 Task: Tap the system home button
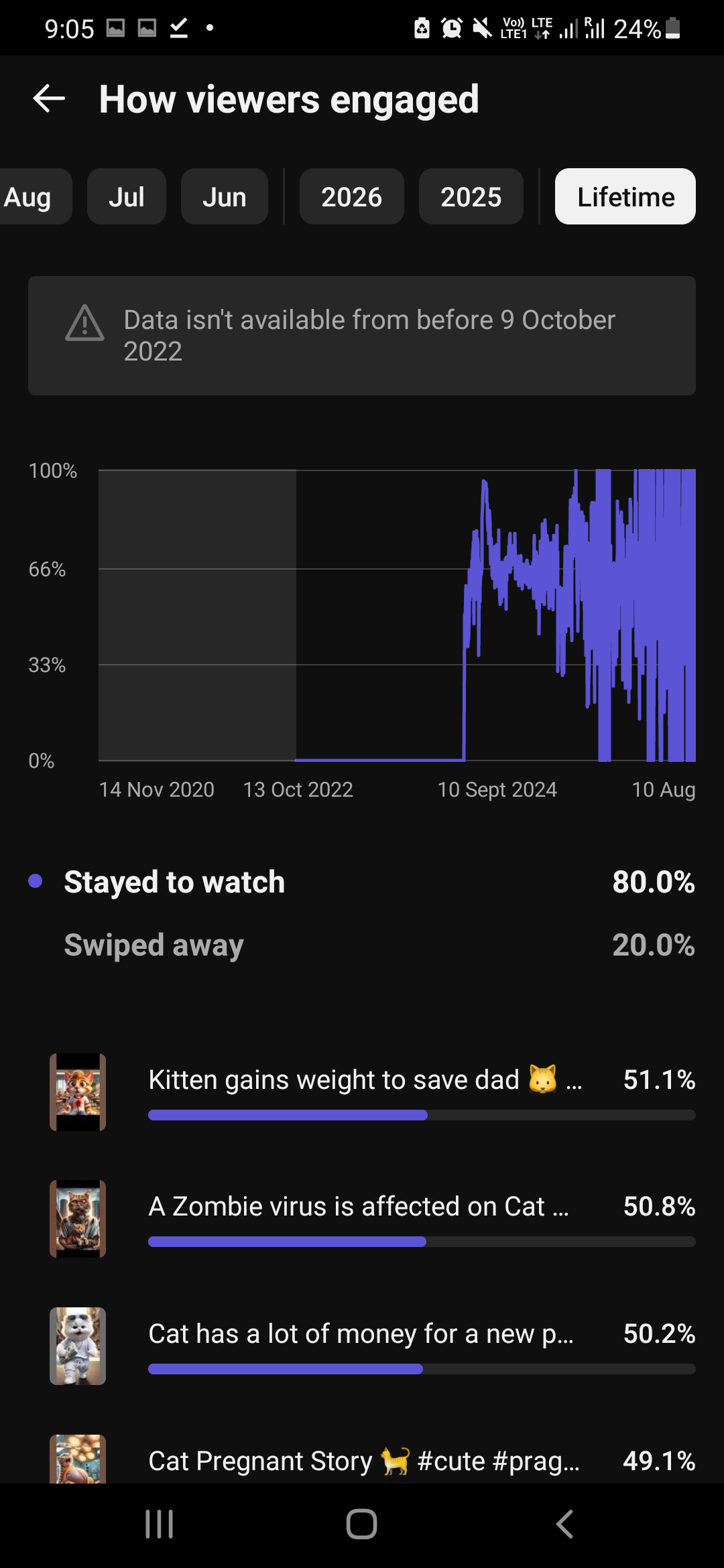click(x=361, y=1524)
